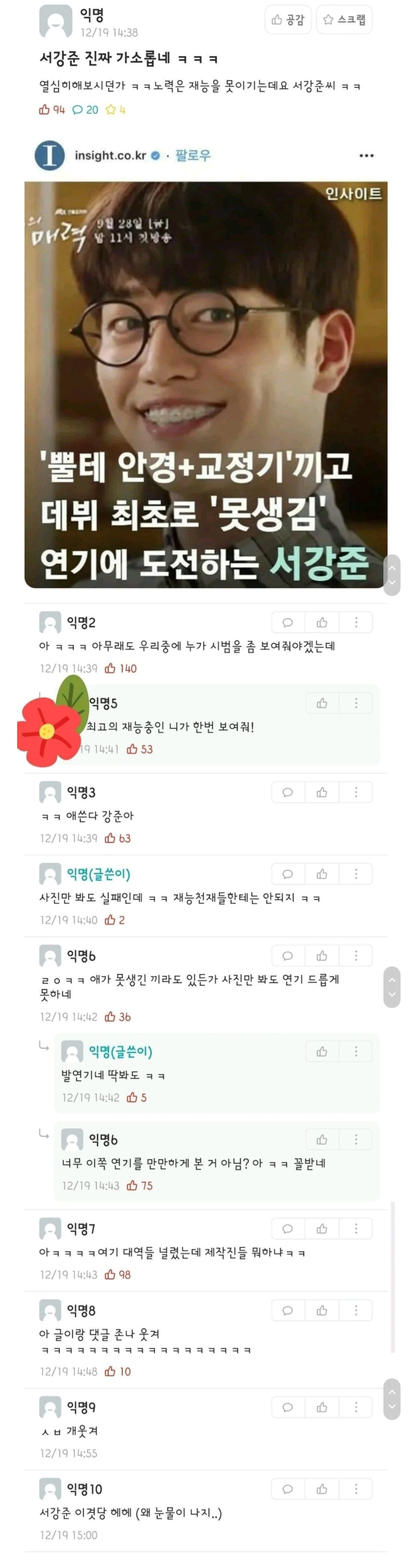The image size is (412, 1568).
Task: Tap the 공감 button on the post
Action: 288,19
